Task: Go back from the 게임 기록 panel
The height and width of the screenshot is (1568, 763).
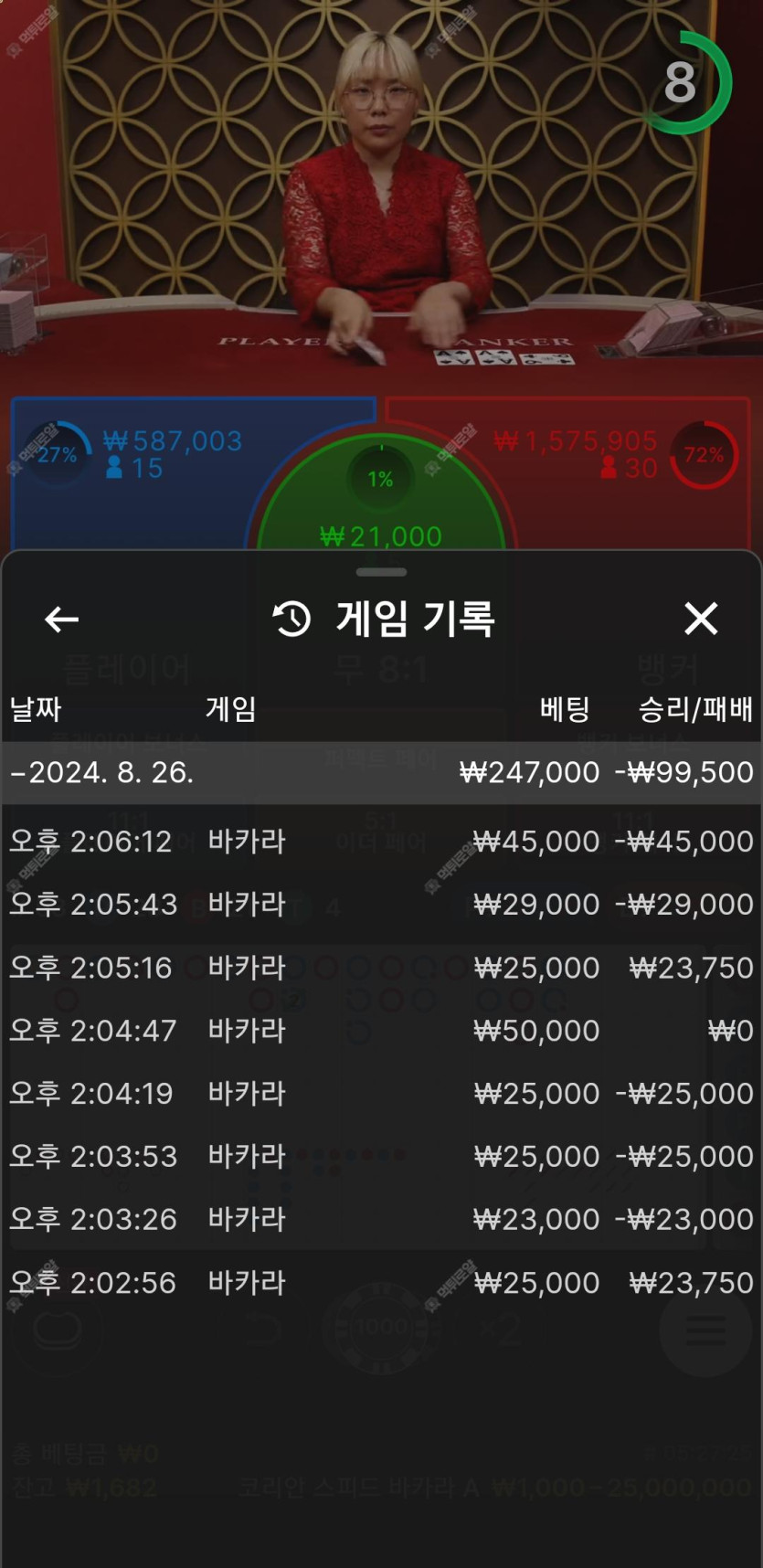Action: (61, 620)
